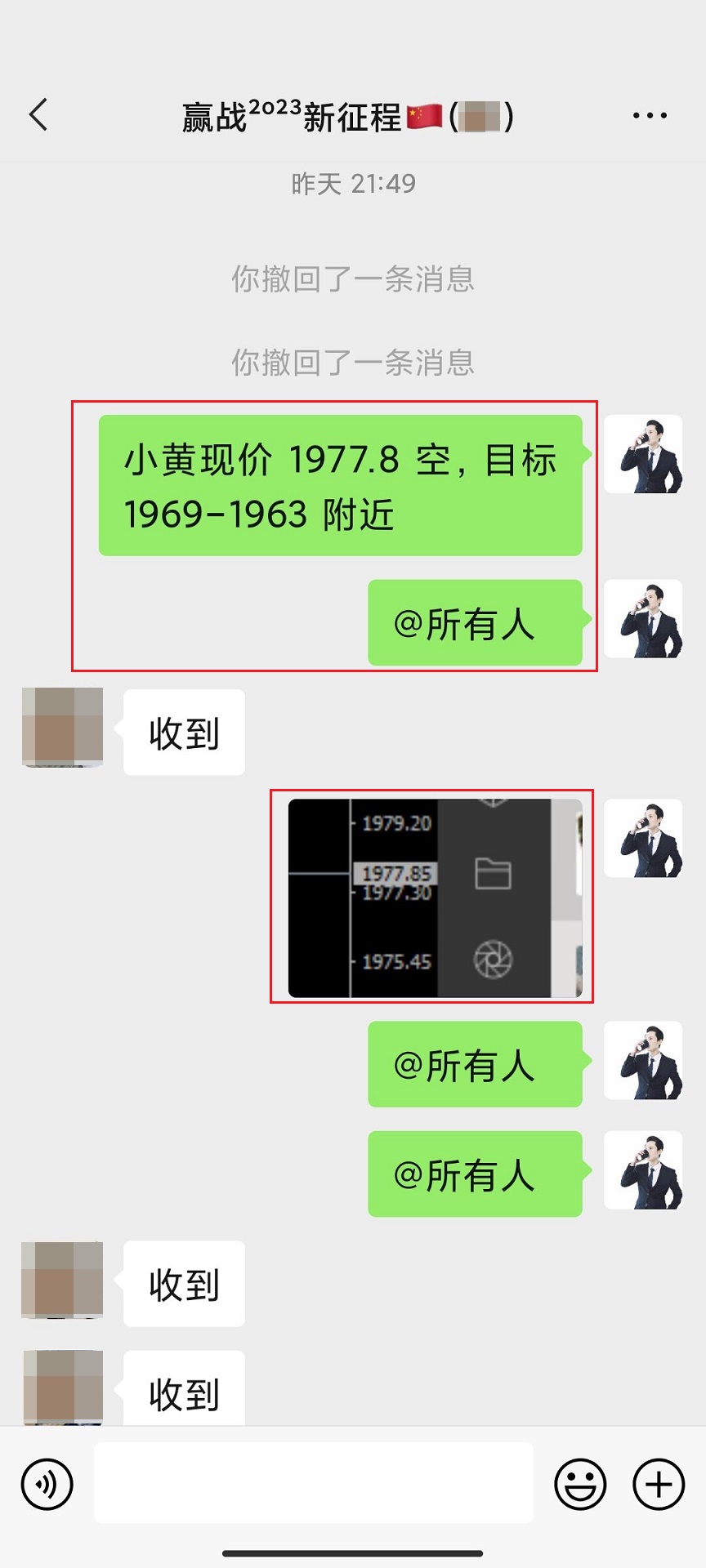
Task: View the price chart image message
Action: [x=435, y=898]
